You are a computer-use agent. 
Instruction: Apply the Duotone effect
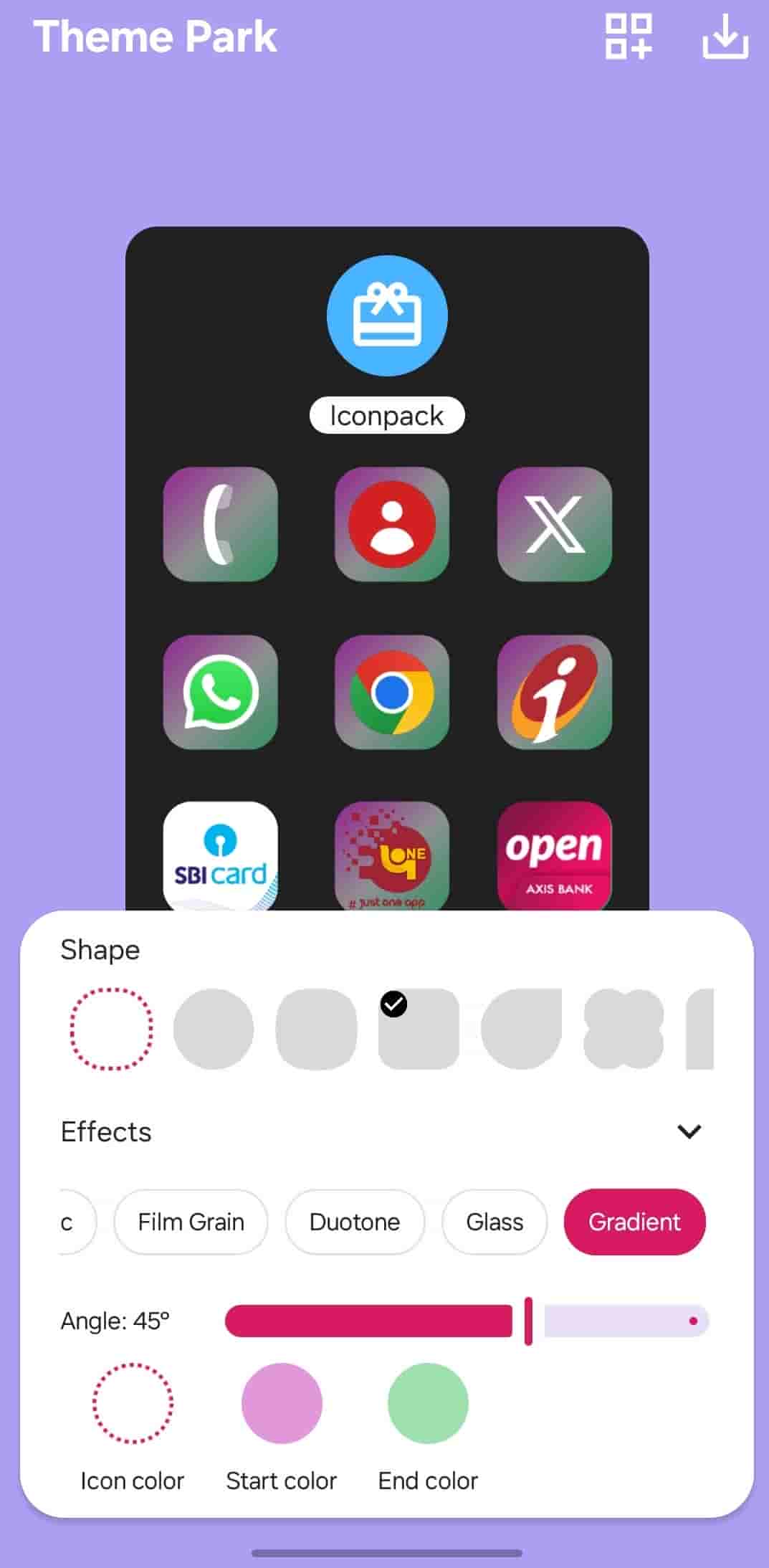click(355, 1222)
